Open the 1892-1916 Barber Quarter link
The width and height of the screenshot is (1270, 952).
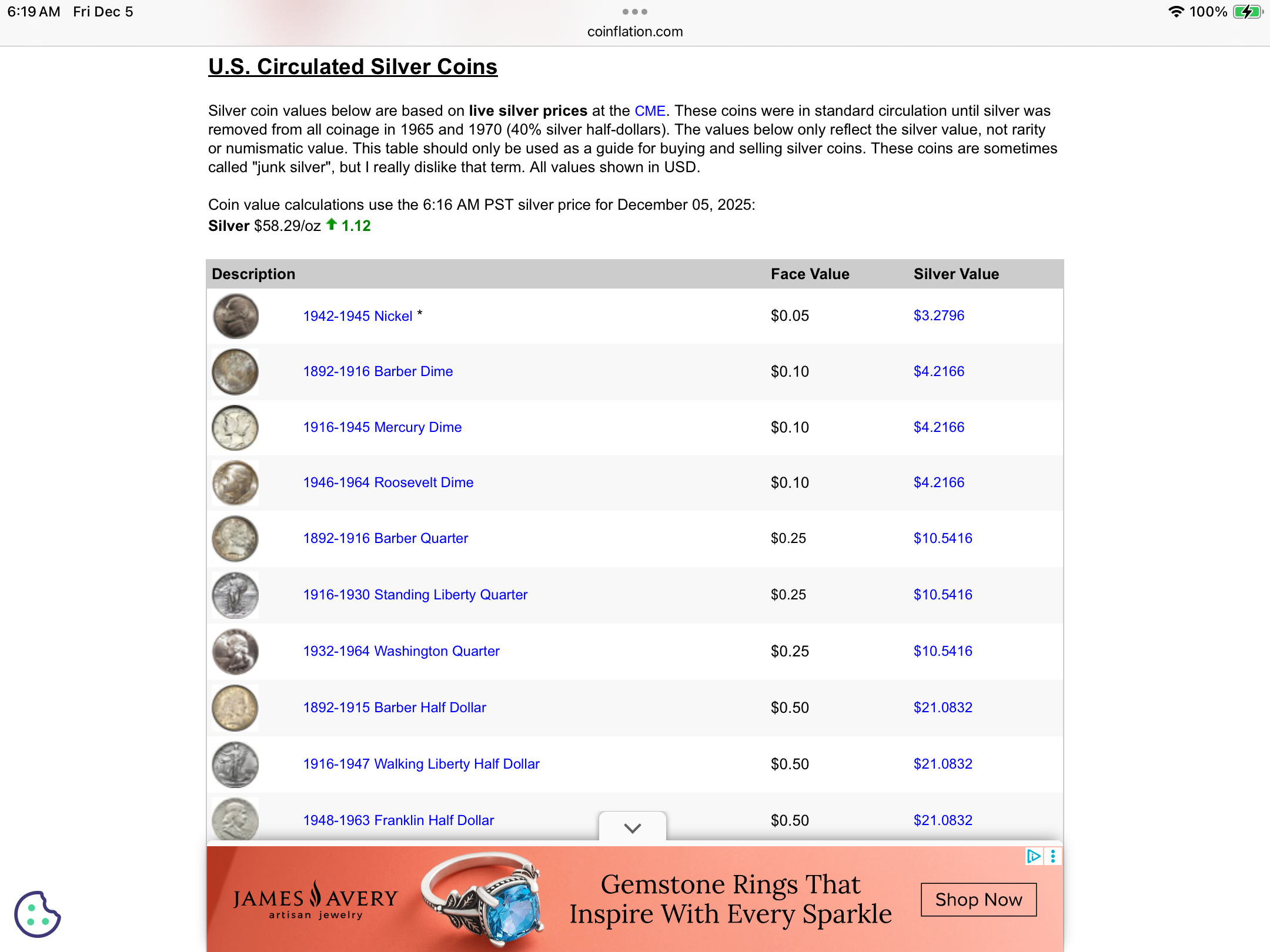[385, 538]
